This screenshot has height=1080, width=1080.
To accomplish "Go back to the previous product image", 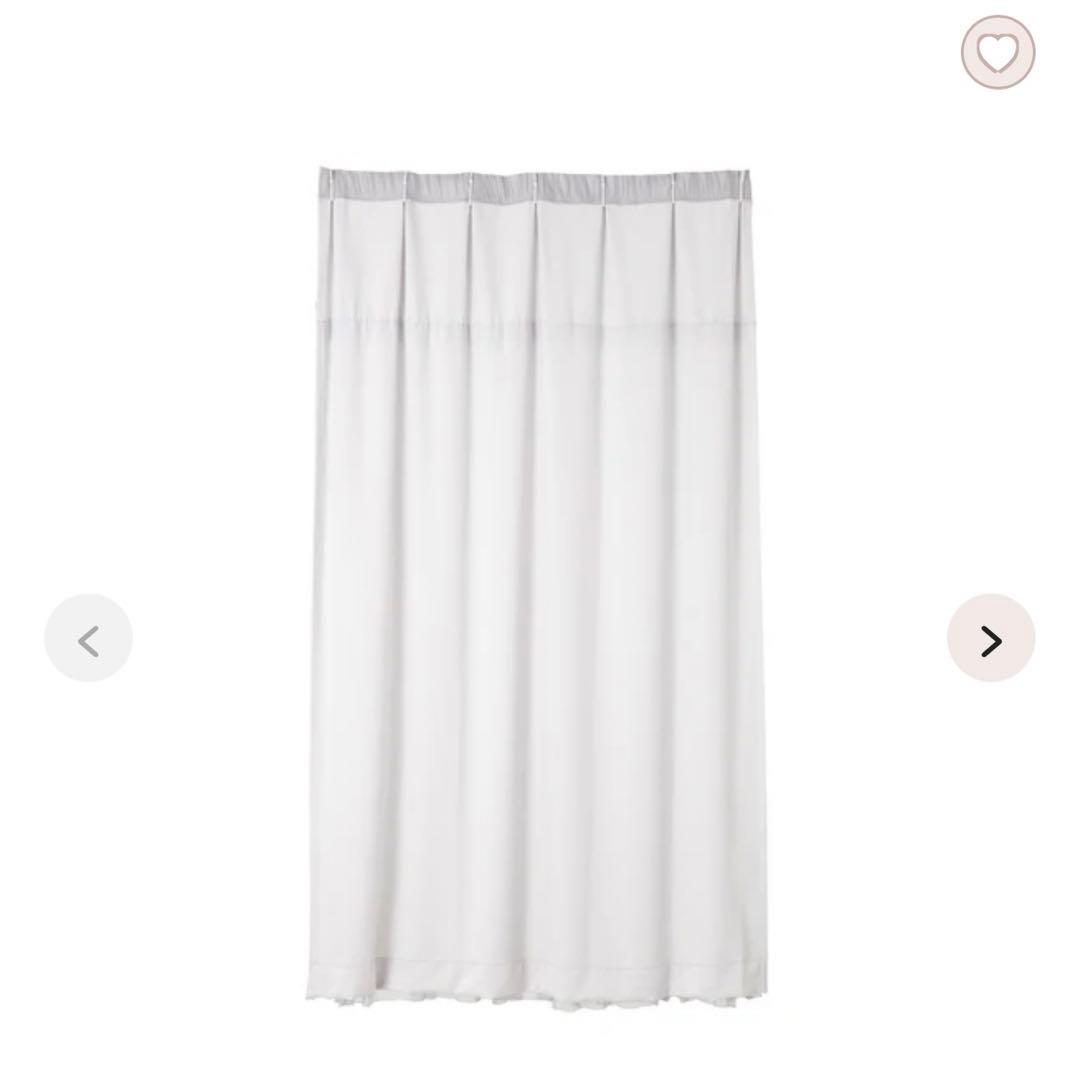I will [88, 639].
